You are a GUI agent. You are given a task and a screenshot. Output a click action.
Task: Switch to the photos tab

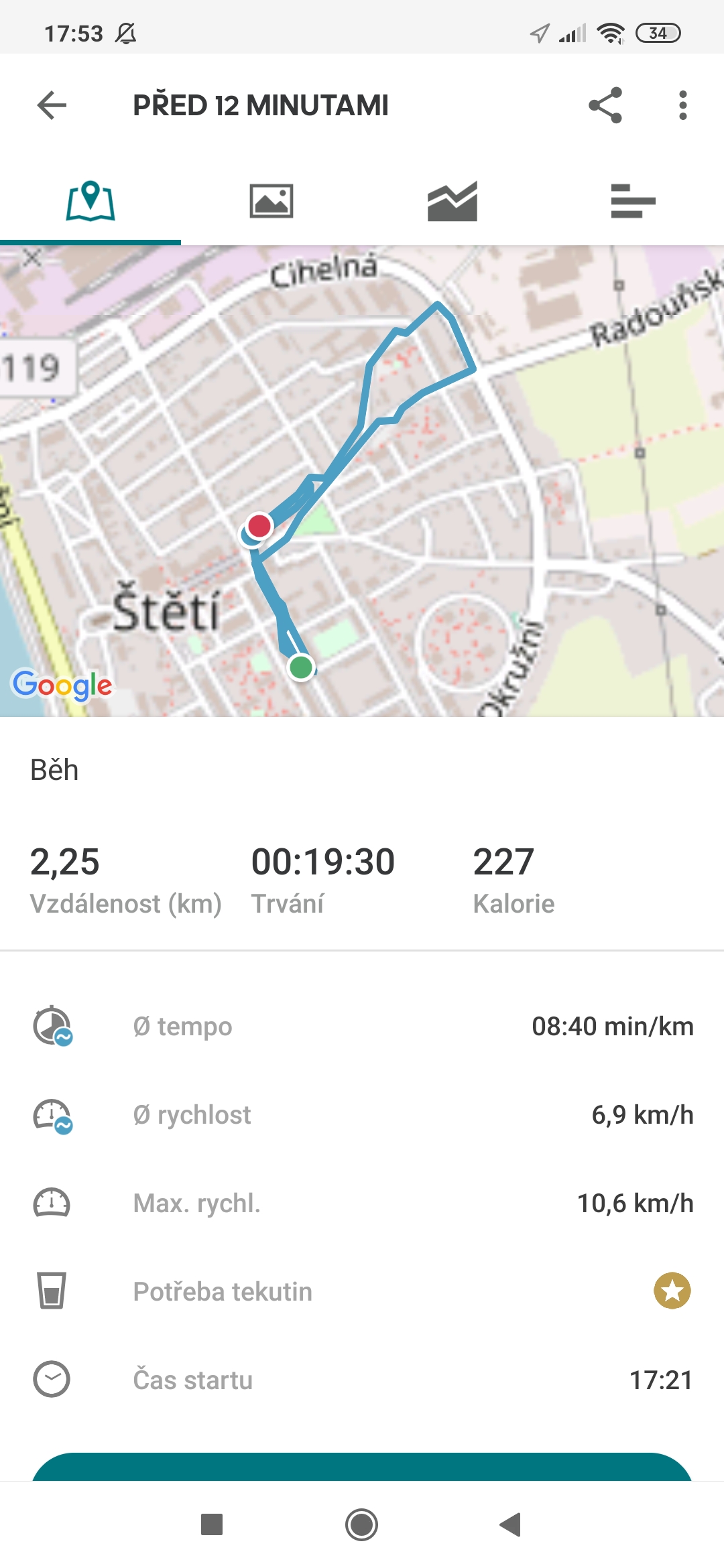[271, 201]
